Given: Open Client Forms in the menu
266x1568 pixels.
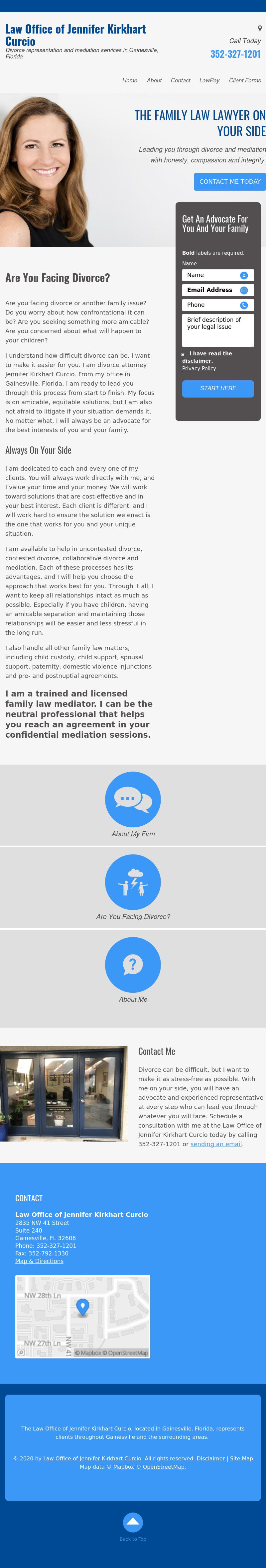Looking at the screenshot, I should click(245, 80).
